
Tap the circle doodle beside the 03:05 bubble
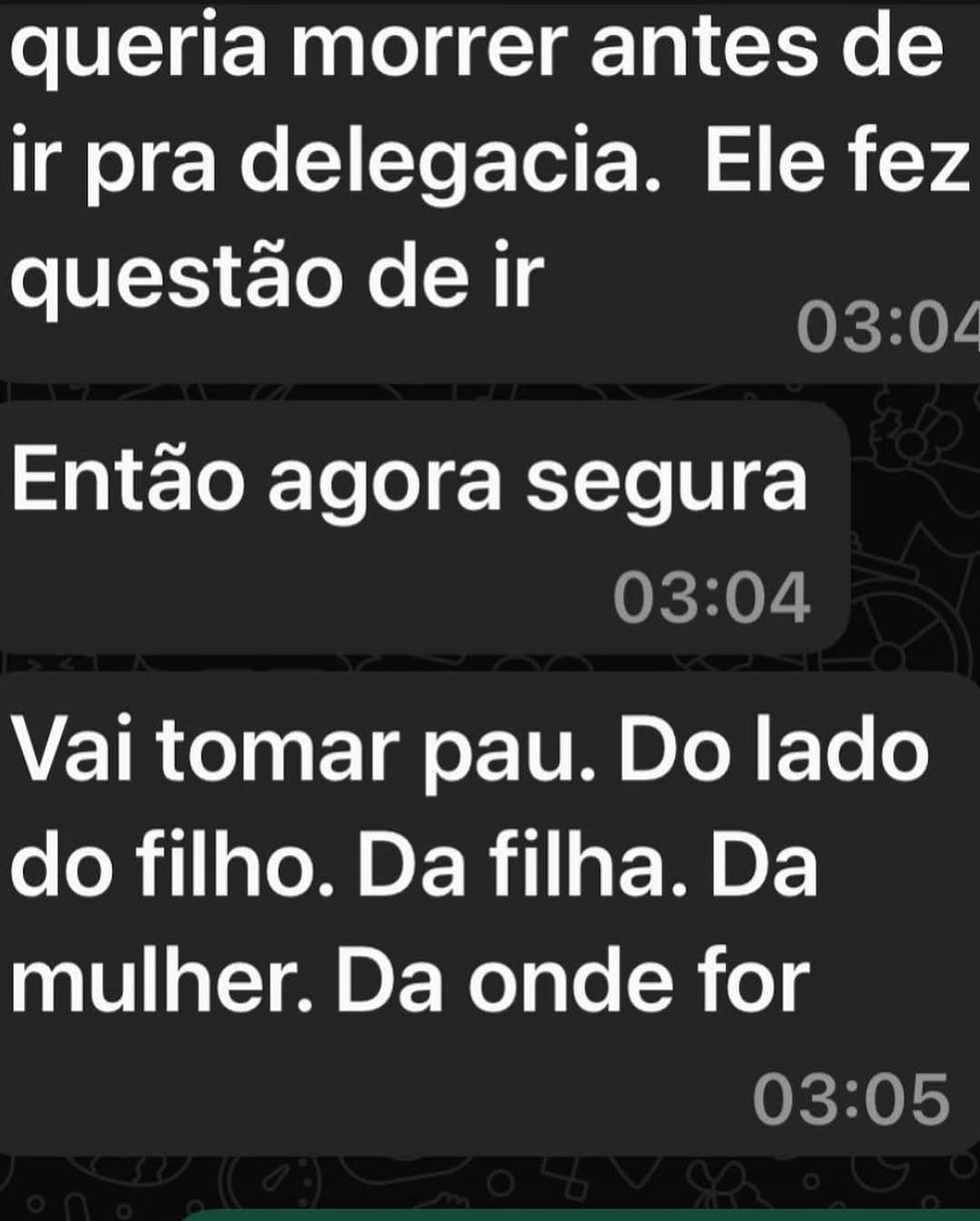(x=499, y=1182)
